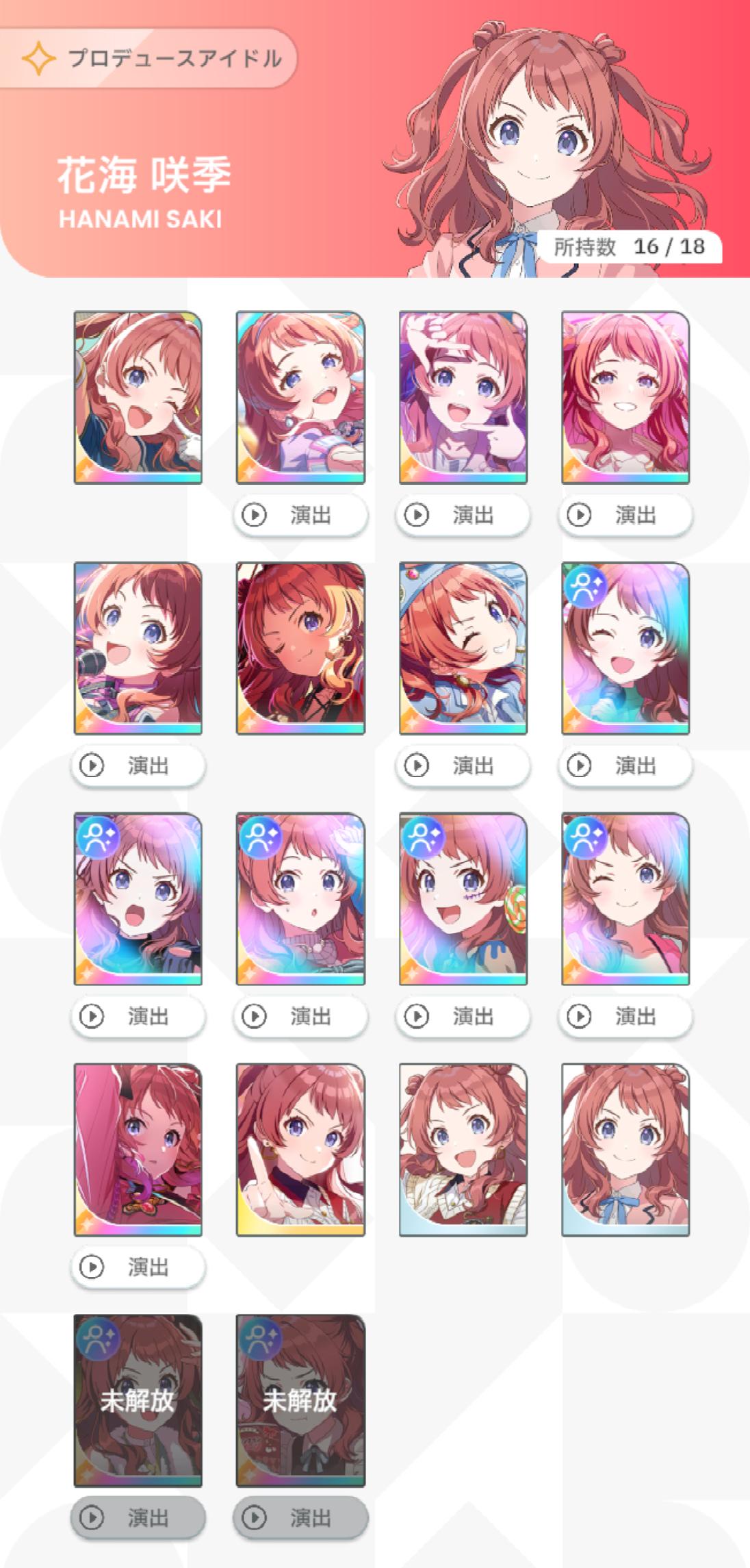View the tanned card with the blonde streak
The height and width of the screenshot is (1568, 750).
pyautogui.click(x=300, y=648)
